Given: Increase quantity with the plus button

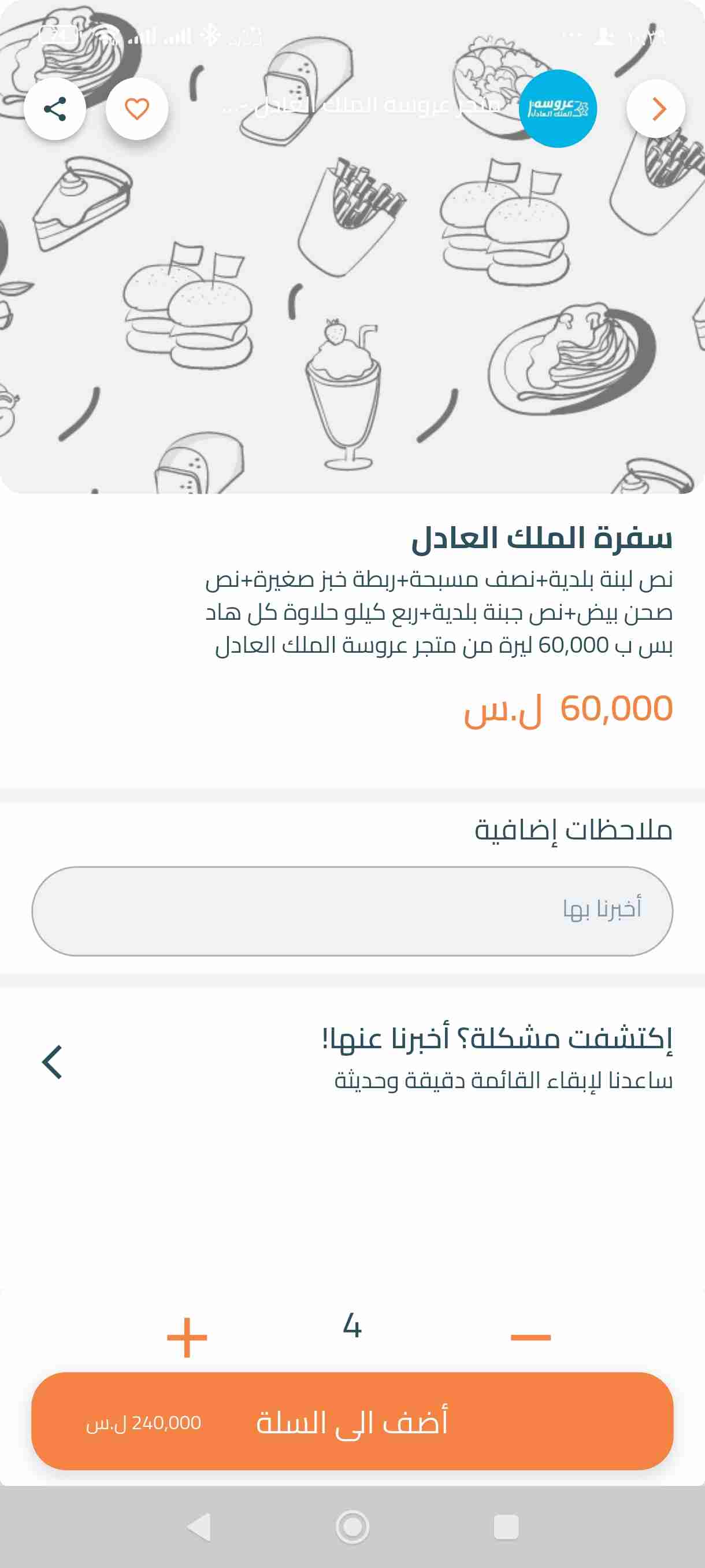Looking at the screenshot, I should tap(187, 1337).
